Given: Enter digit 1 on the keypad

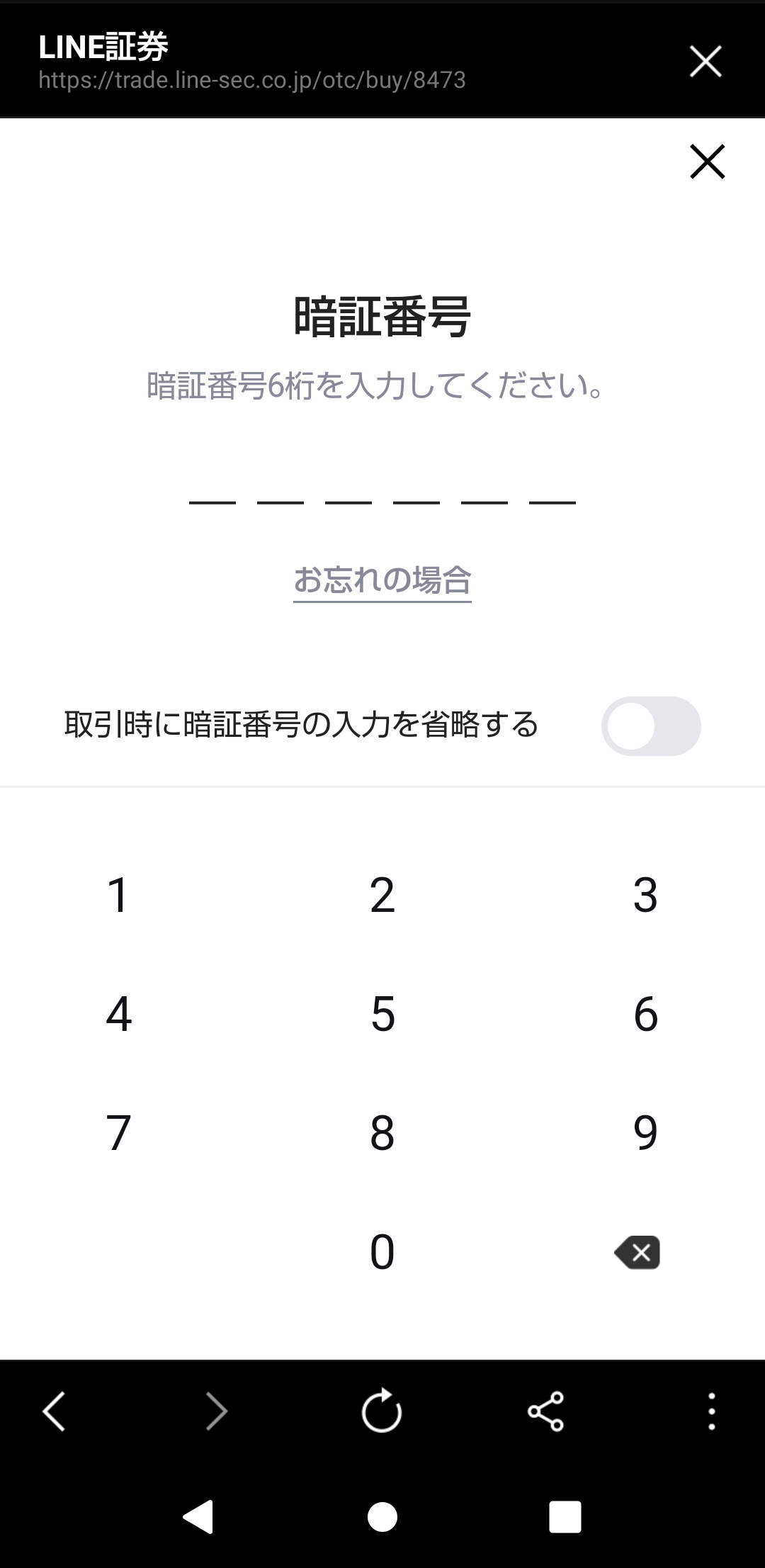Looking at the screenshot, I should [x=118, y=895].
